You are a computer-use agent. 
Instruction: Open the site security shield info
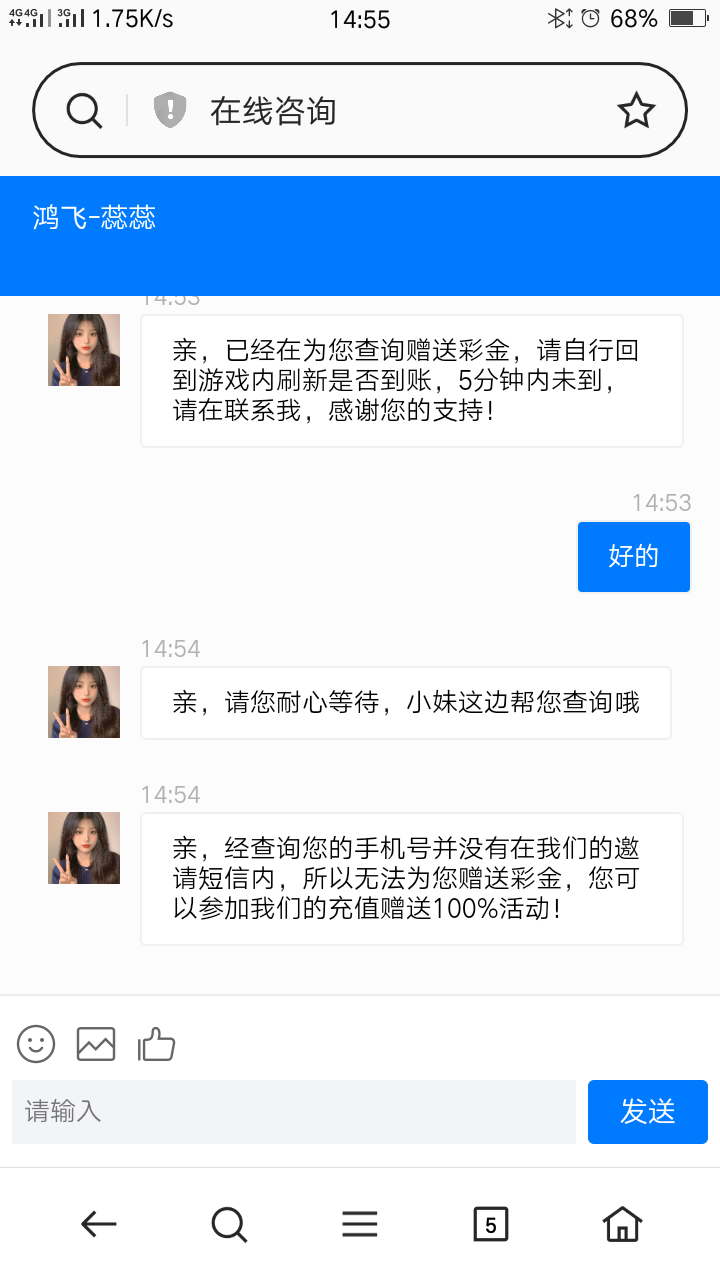coord(171,110)
